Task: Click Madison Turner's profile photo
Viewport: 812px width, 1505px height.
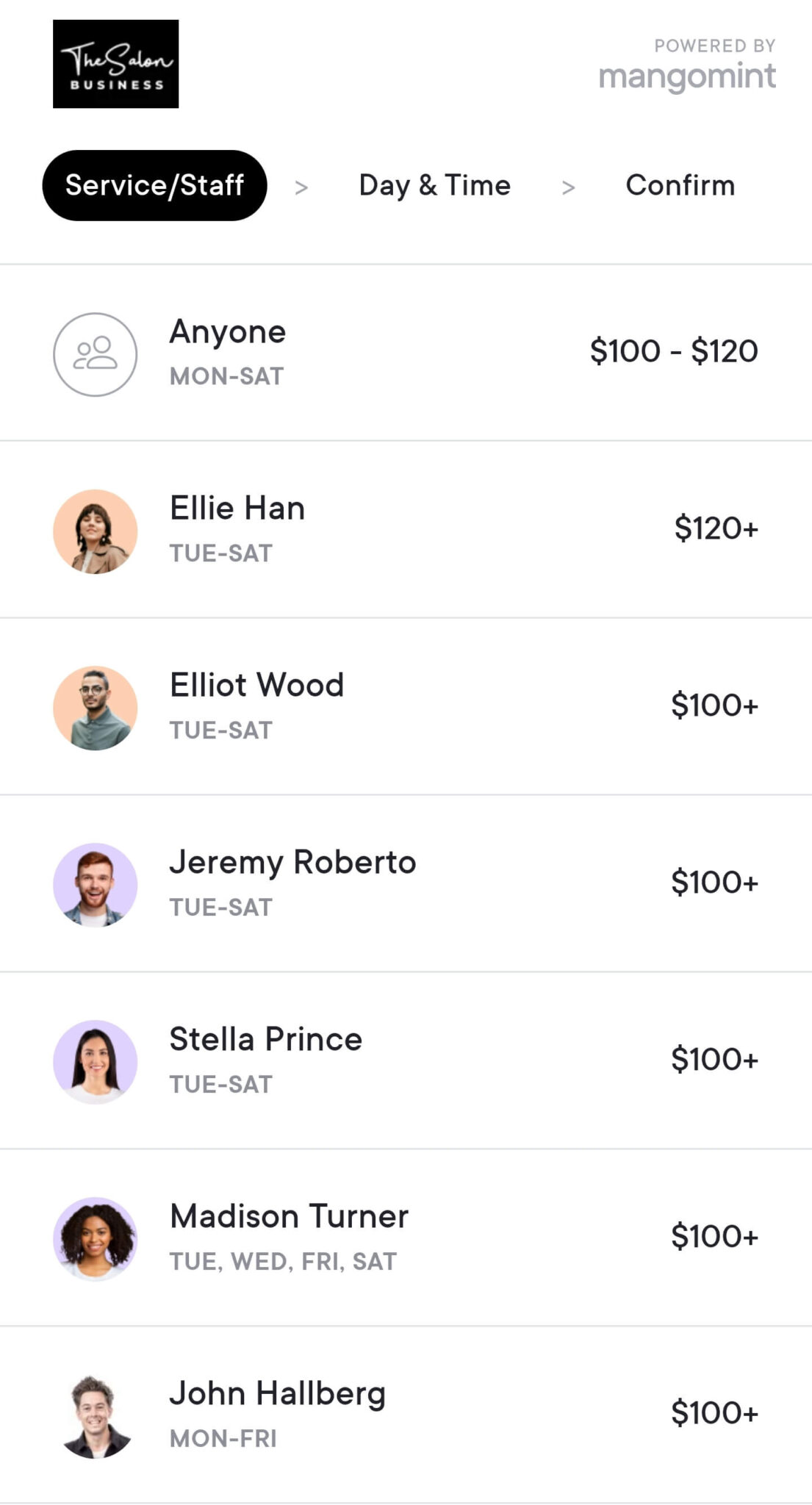Action: pos(95,1238)
